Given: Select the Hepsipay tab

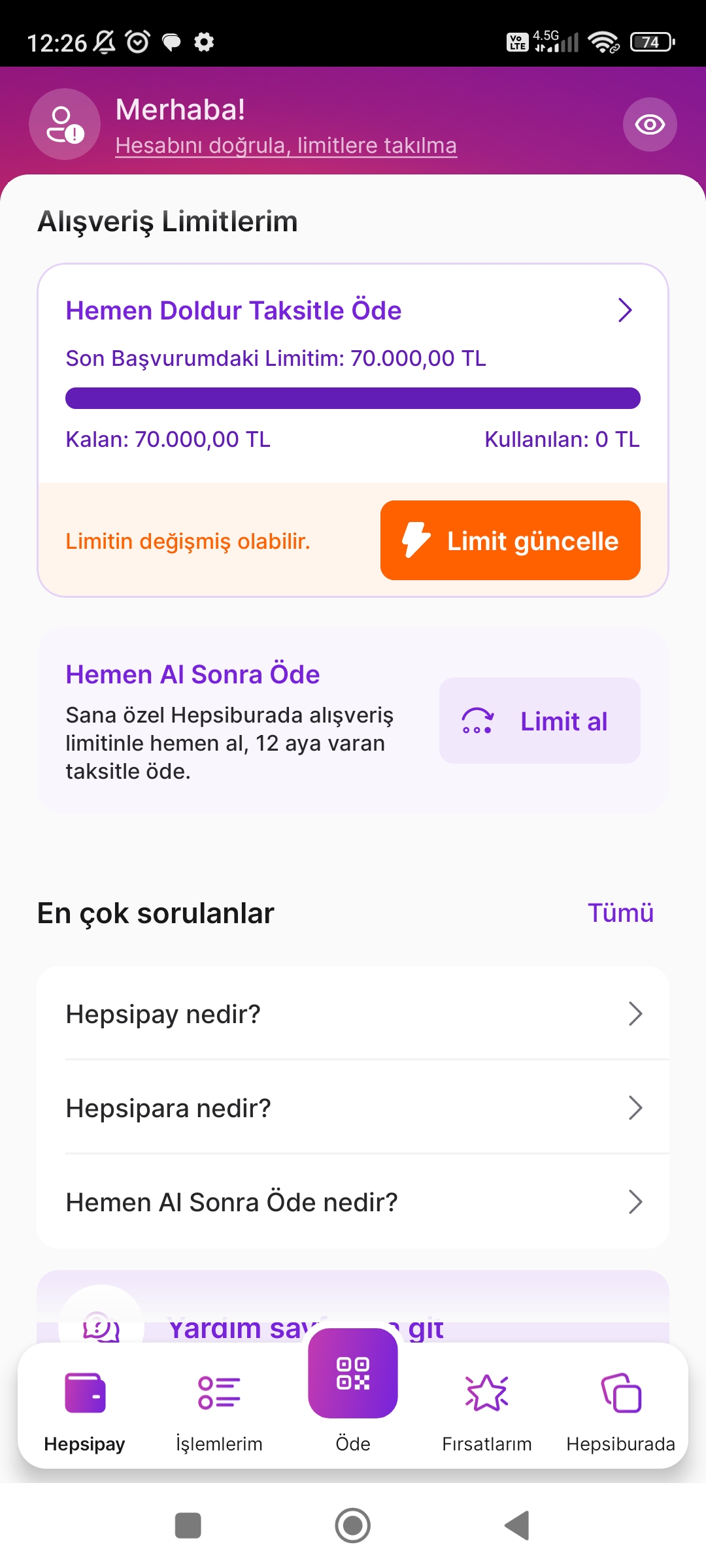Looking at the screenshot, I should (x=85, y=1410).
